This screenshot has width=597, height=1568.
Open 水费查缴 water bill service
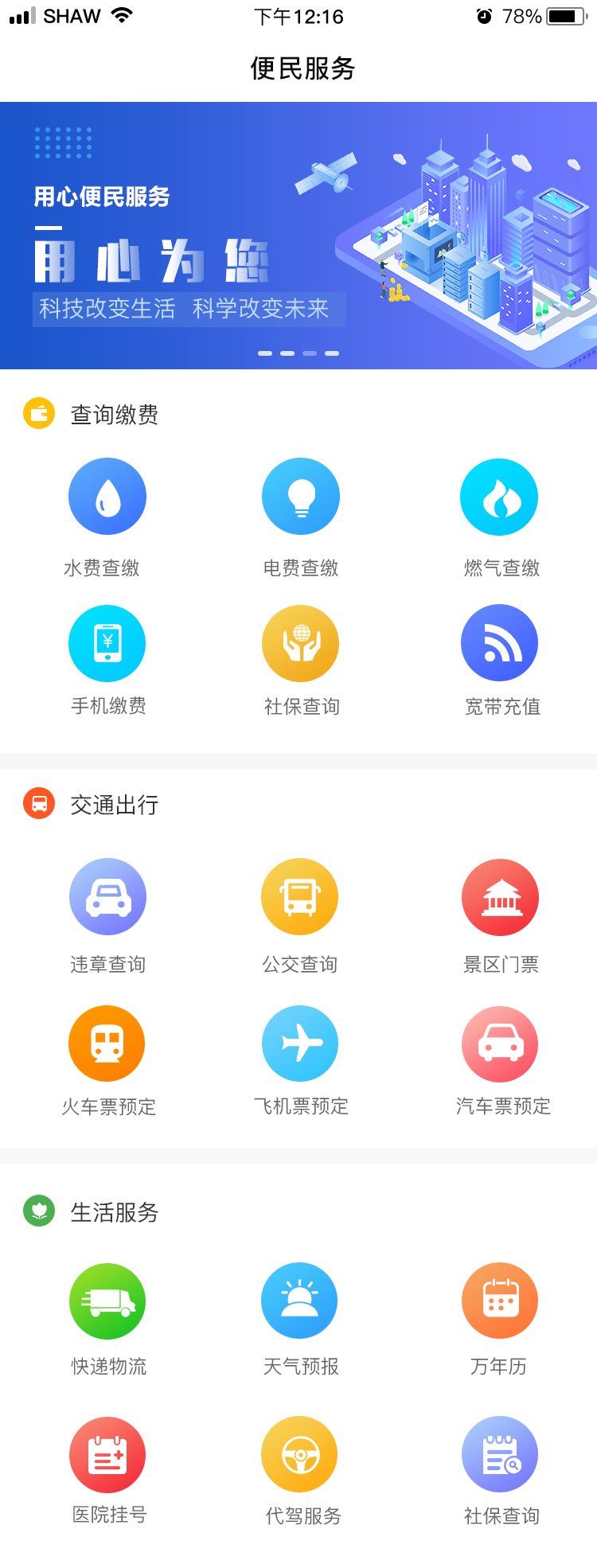pyautogui.click(x=107, y=497)
